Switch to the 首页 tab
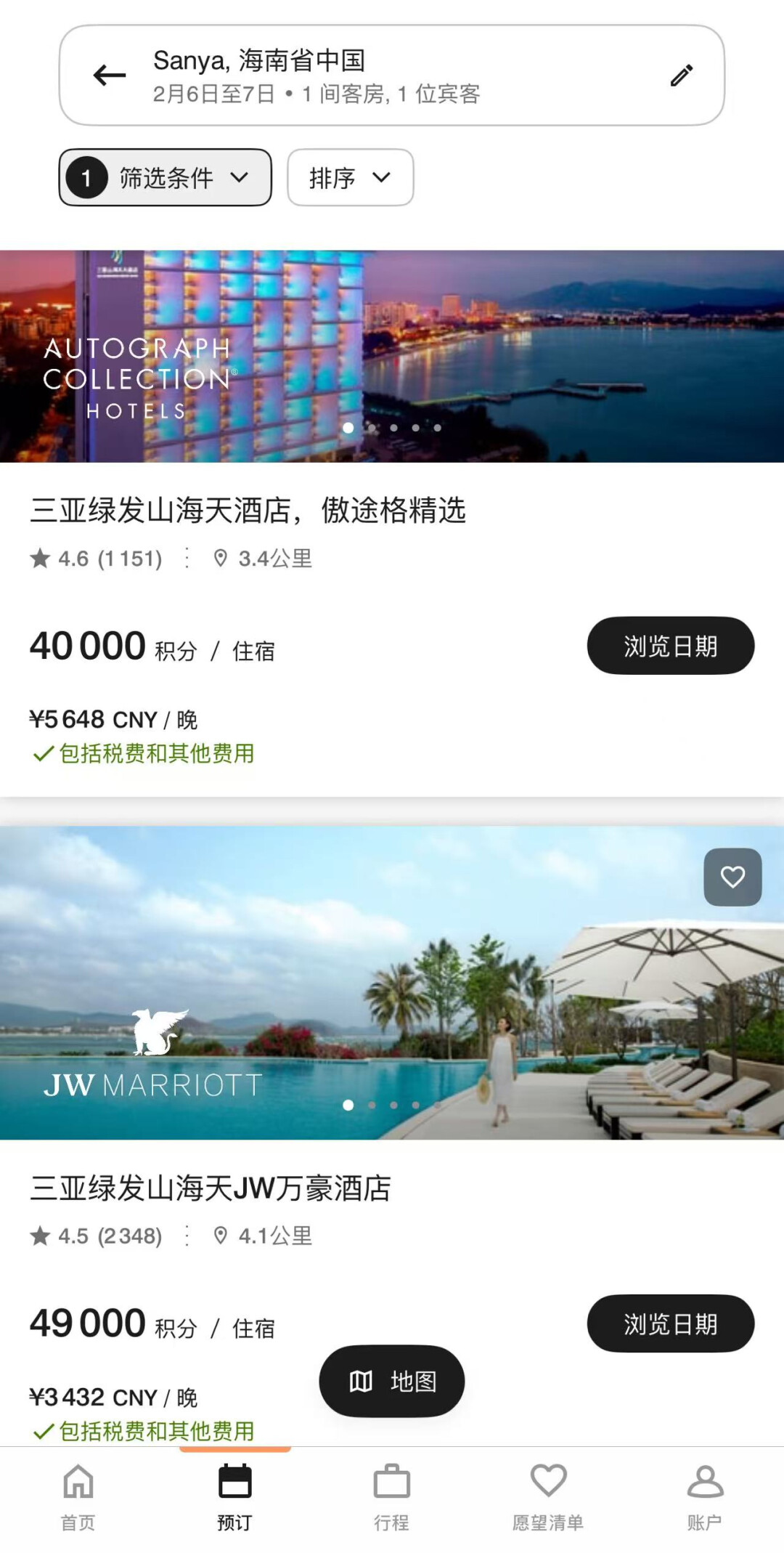The height and width of the screenshot is (1553, 784). pos(78,1498)
